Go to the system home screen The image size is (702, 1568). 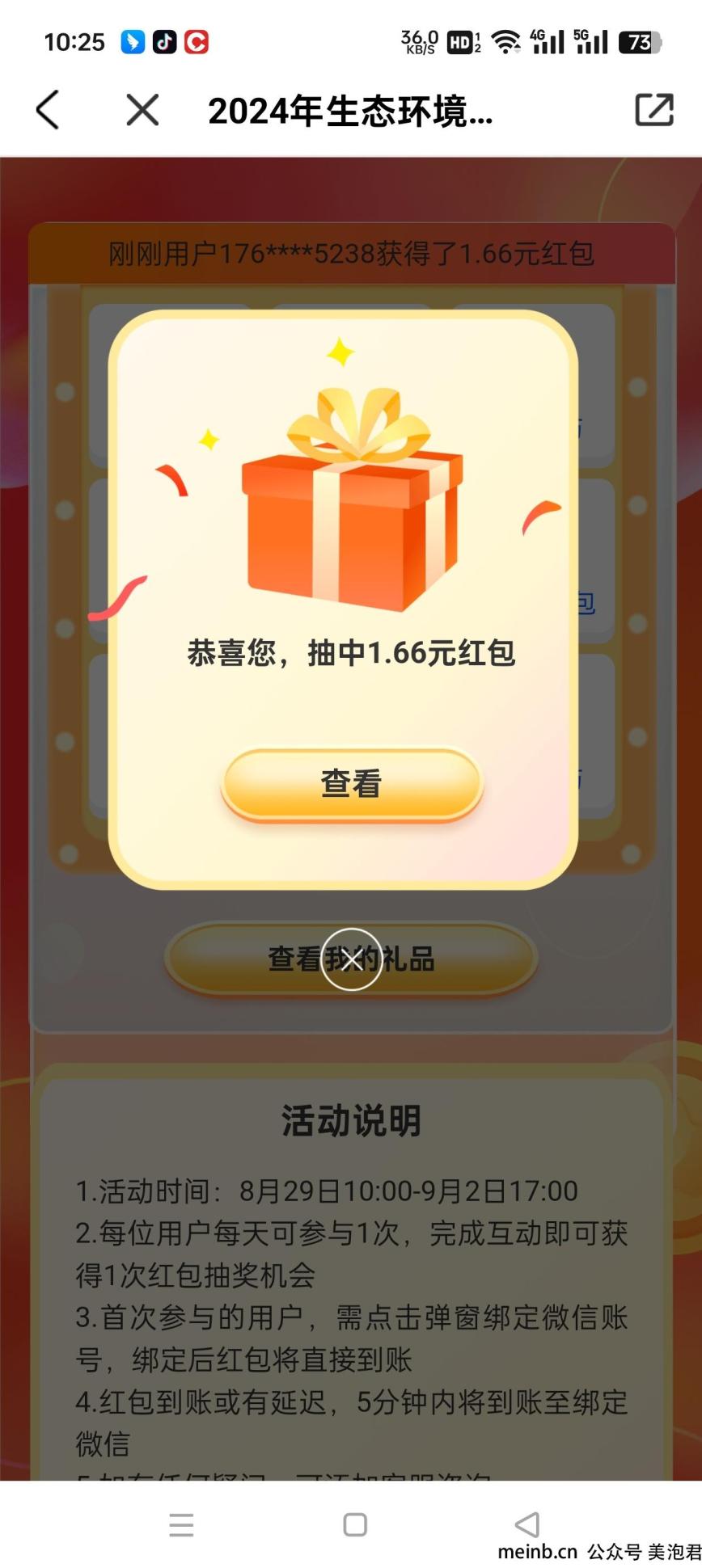pyautogui.click(x=355, y=1524)
